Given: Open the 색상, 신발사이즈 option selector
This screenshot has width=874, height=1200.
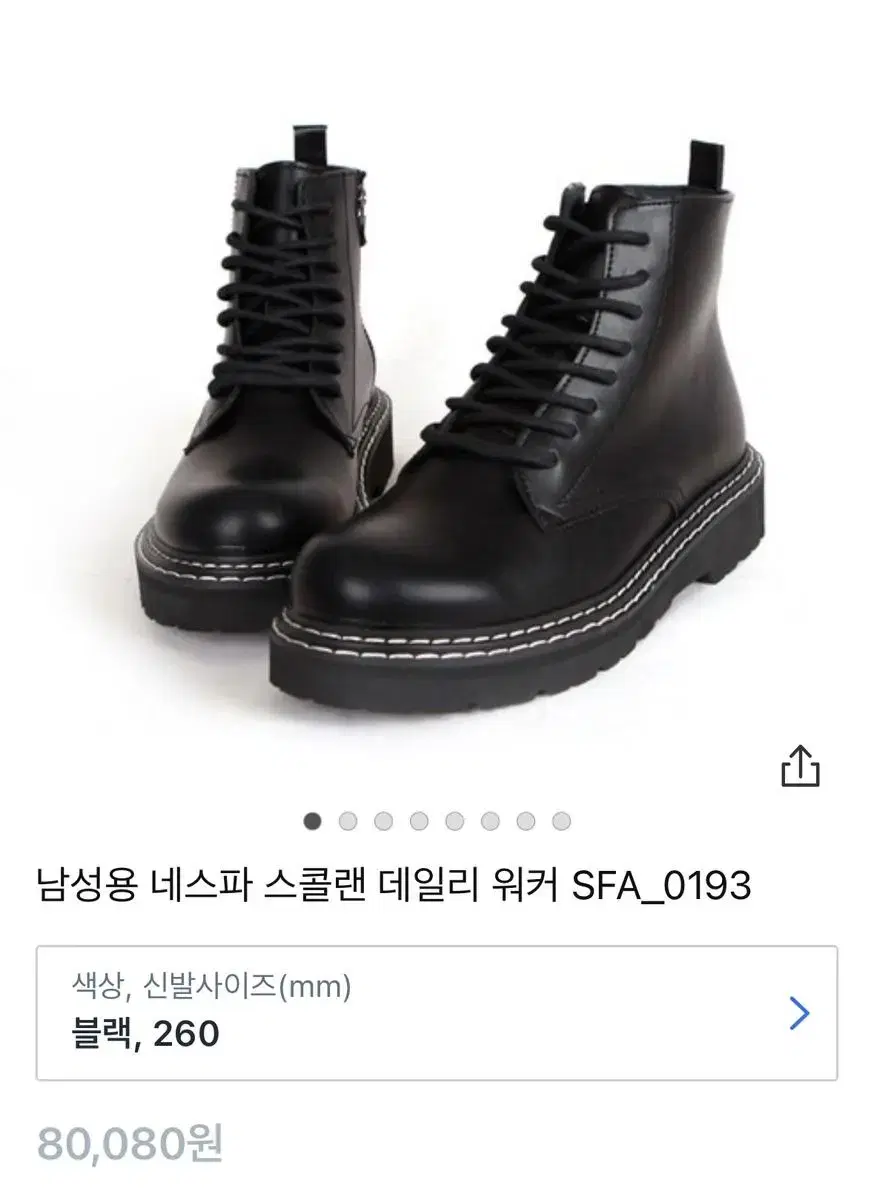Looking at the screenshot, I should tap(437, 1013).
